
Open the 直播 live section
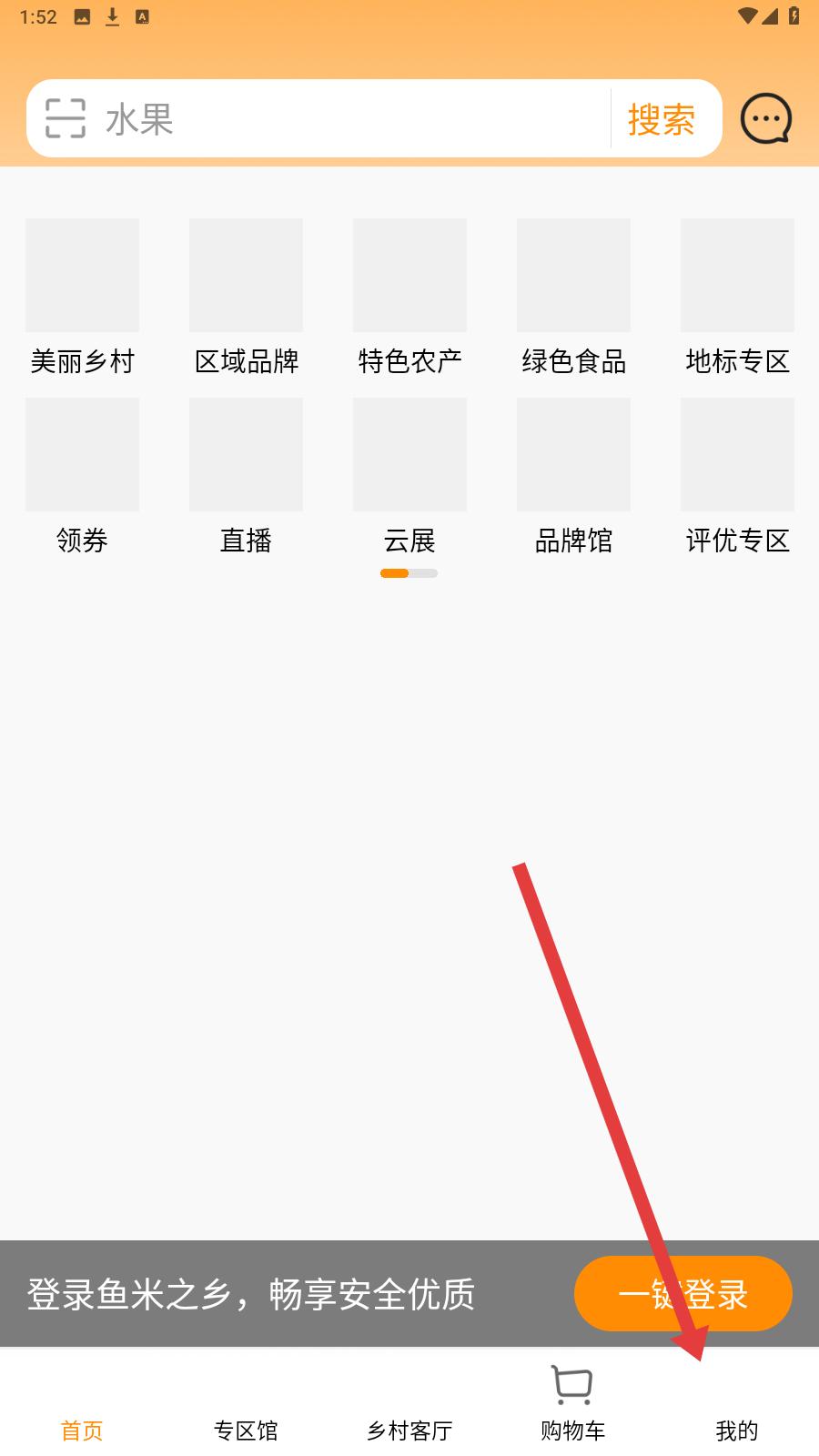pyautogui.click(x=246, y=477)
